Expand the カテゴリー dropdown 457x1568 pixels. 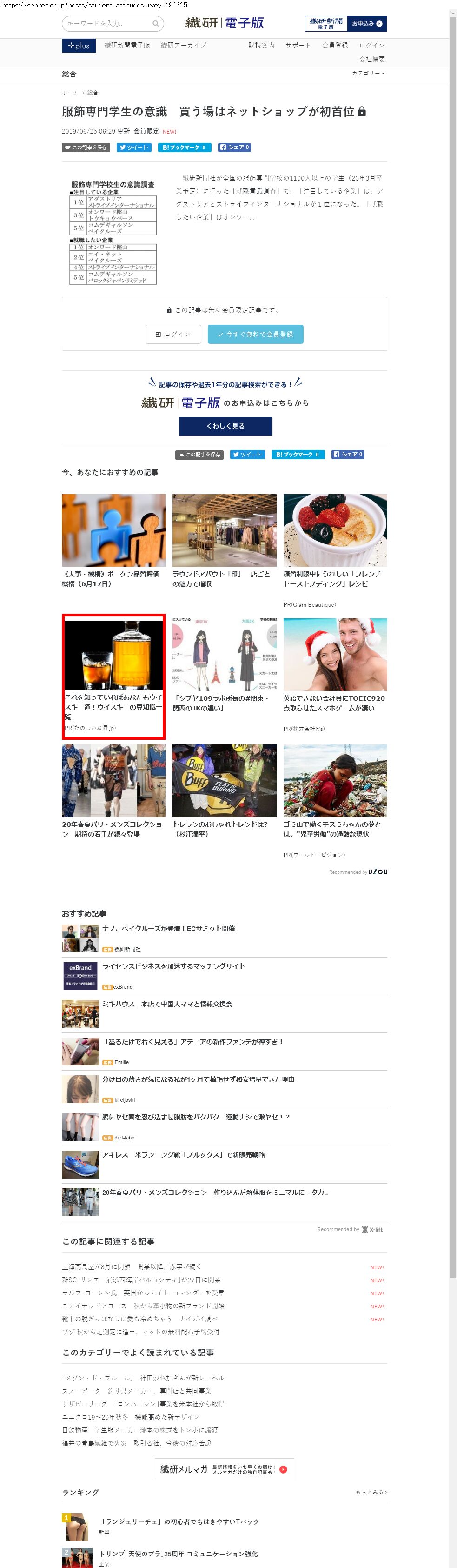pyautogui.click(x=368, y=73)
